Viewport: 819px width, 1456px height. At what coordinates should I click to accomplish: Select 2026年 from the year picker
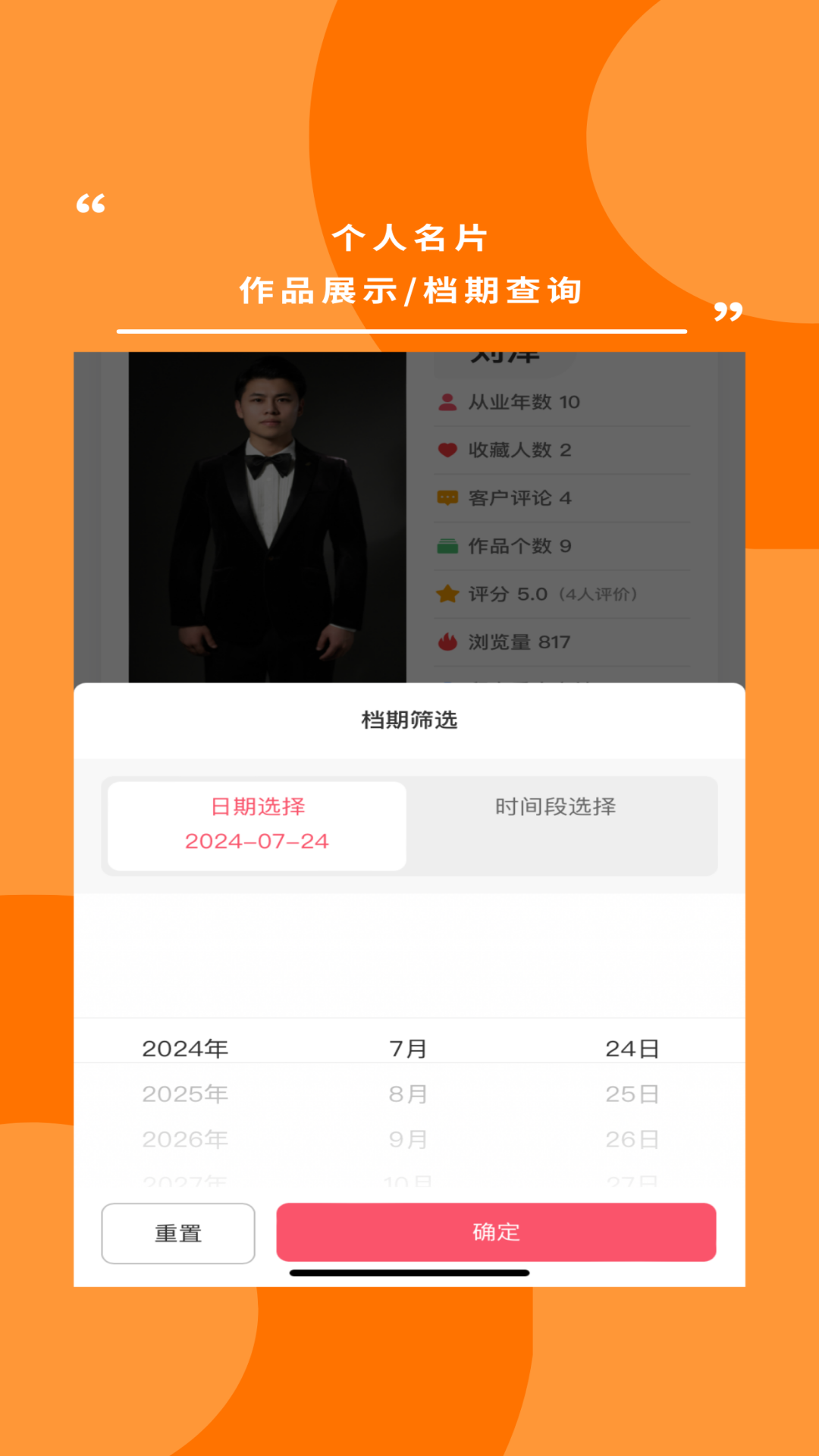[x=184, y=1138]
